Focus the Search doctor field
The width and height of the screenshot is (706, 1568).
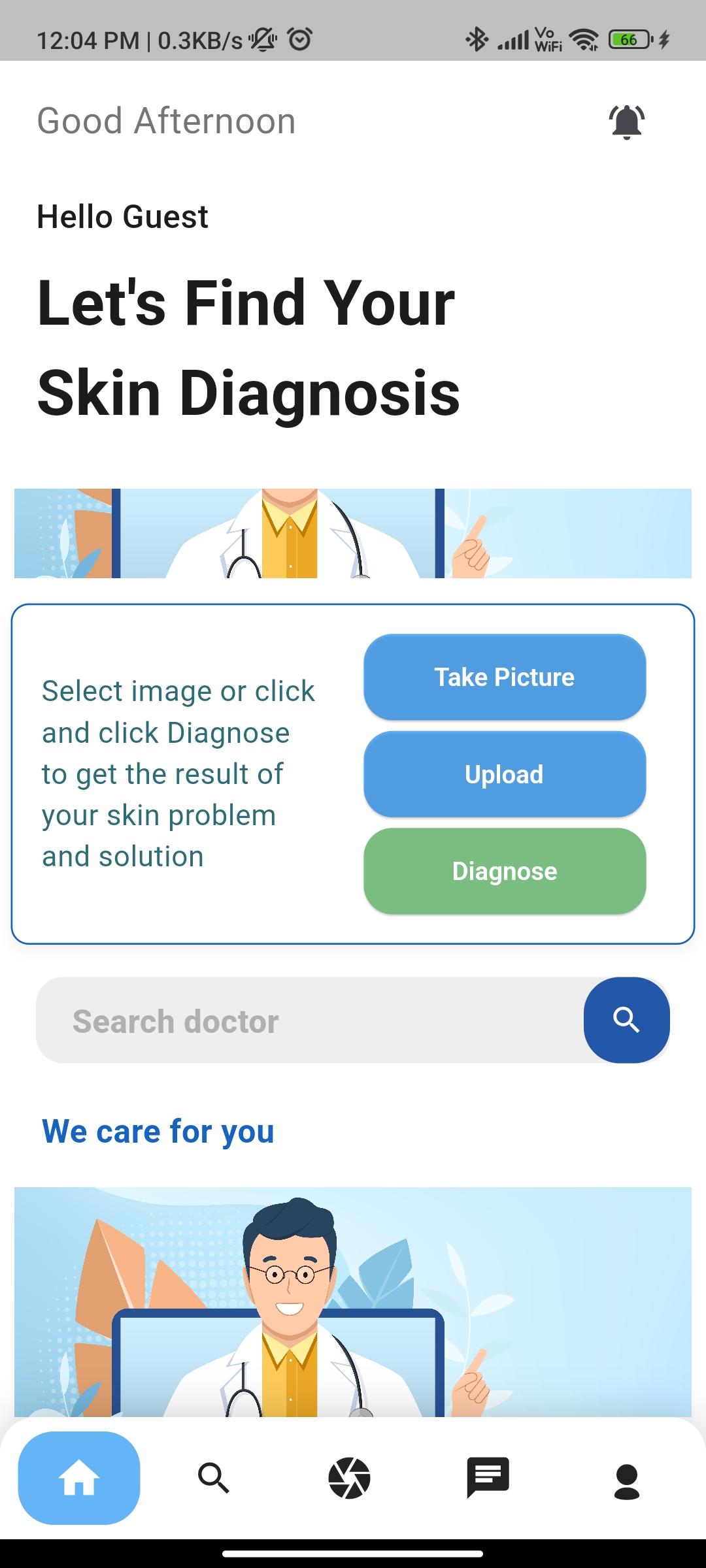point(307,1021)
